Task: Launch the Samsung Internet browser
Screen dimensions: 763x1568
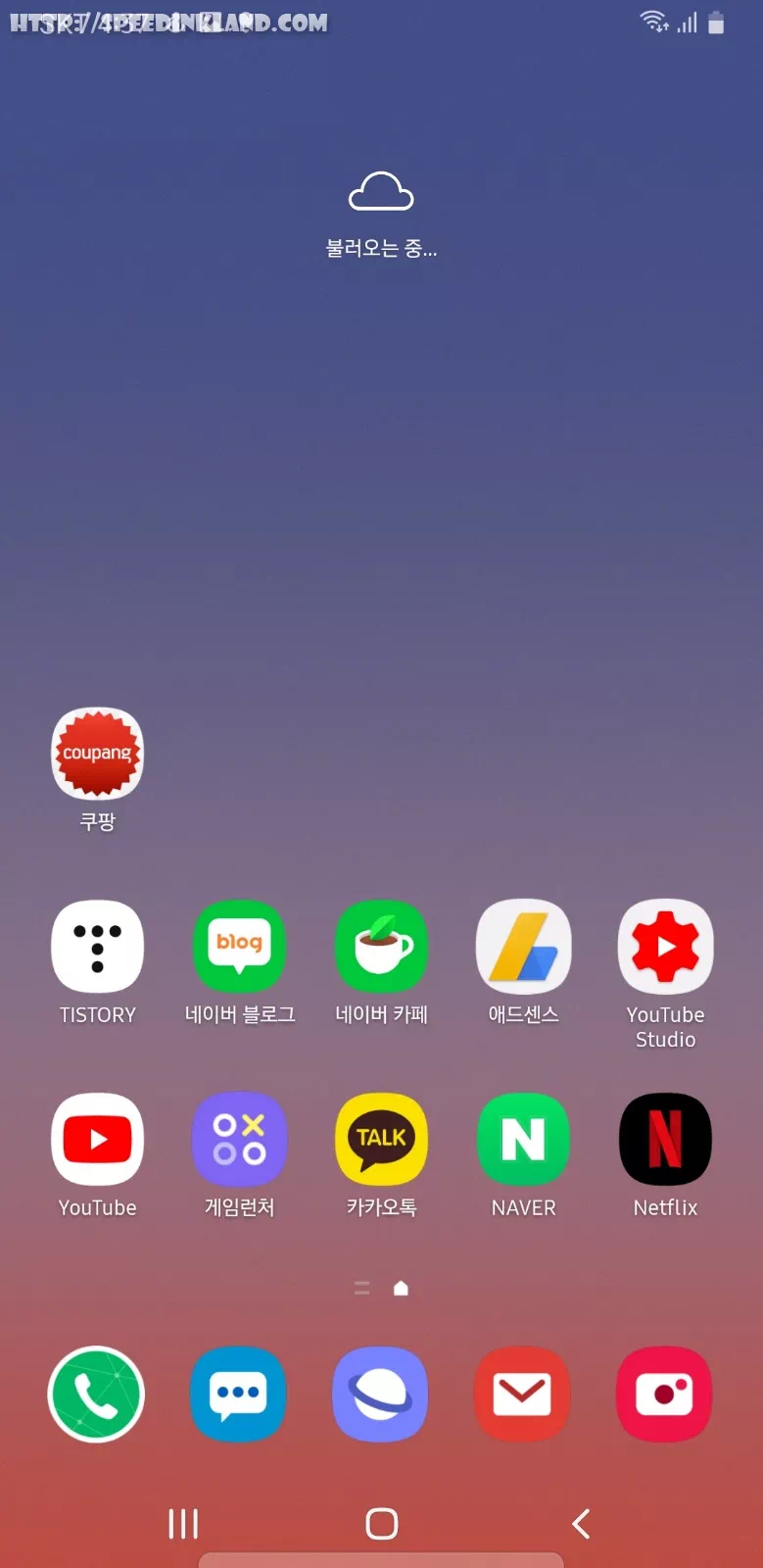Action: (x=380, y=1394)
